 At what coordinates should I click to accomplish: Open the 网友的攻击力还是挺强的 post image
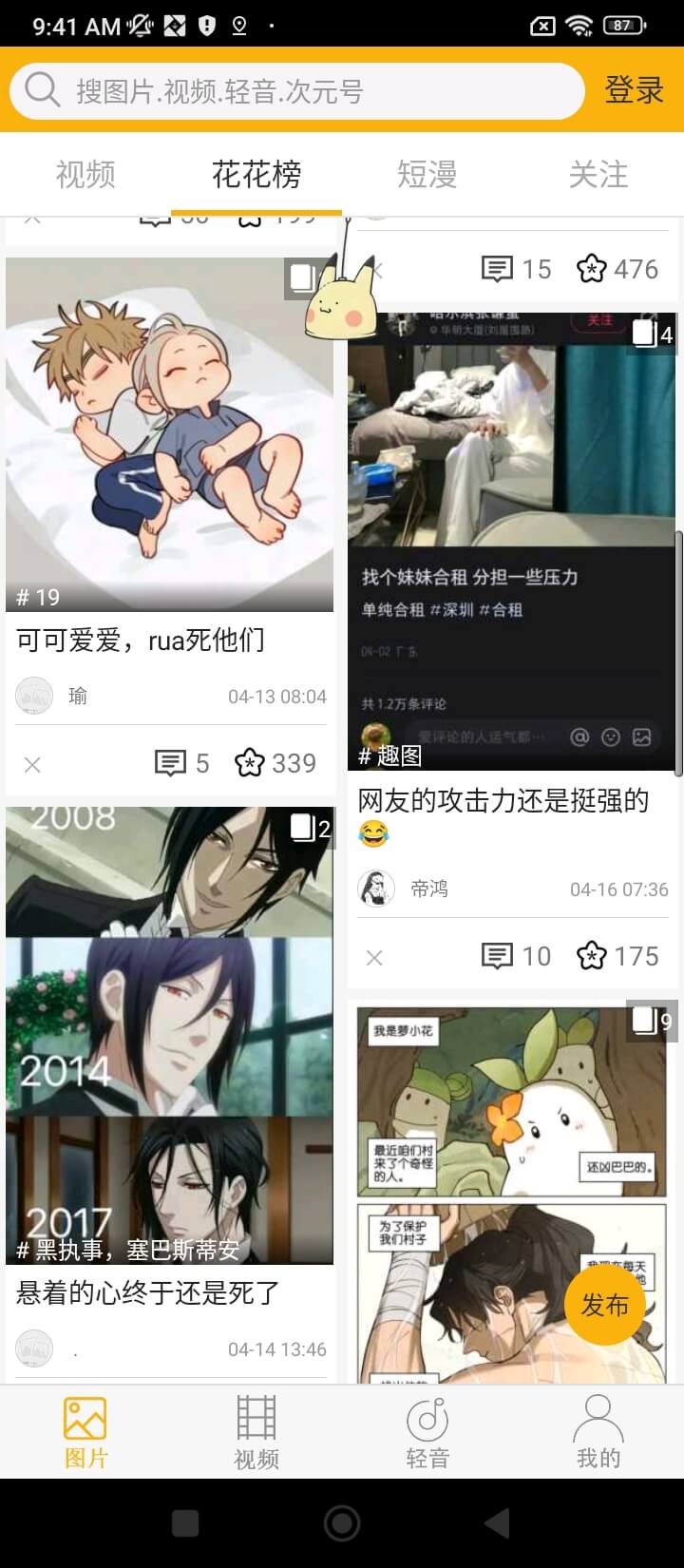pos(511,542)
